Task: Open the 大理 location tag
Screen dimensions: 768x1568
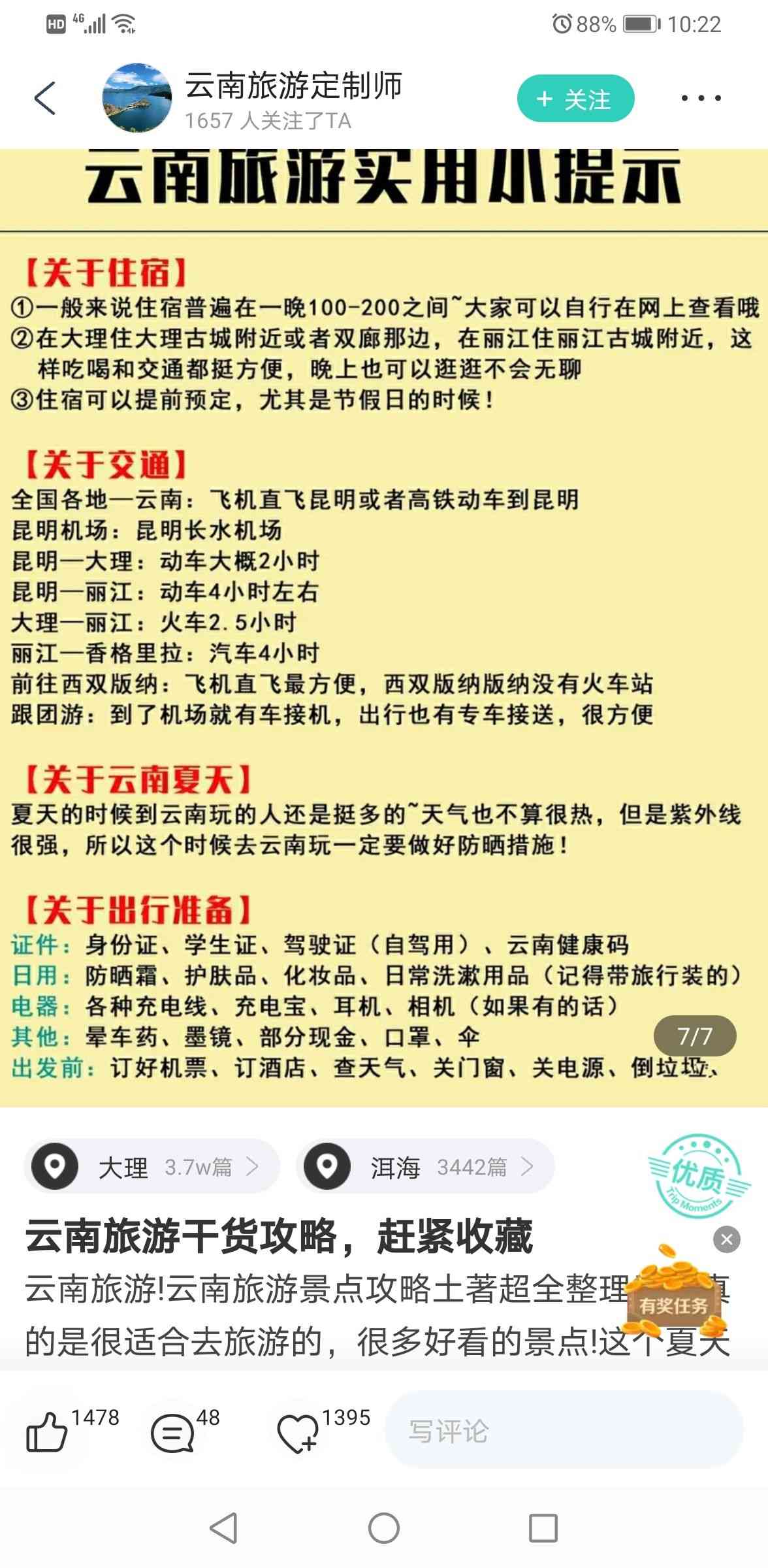Action: pos(152,1166)
